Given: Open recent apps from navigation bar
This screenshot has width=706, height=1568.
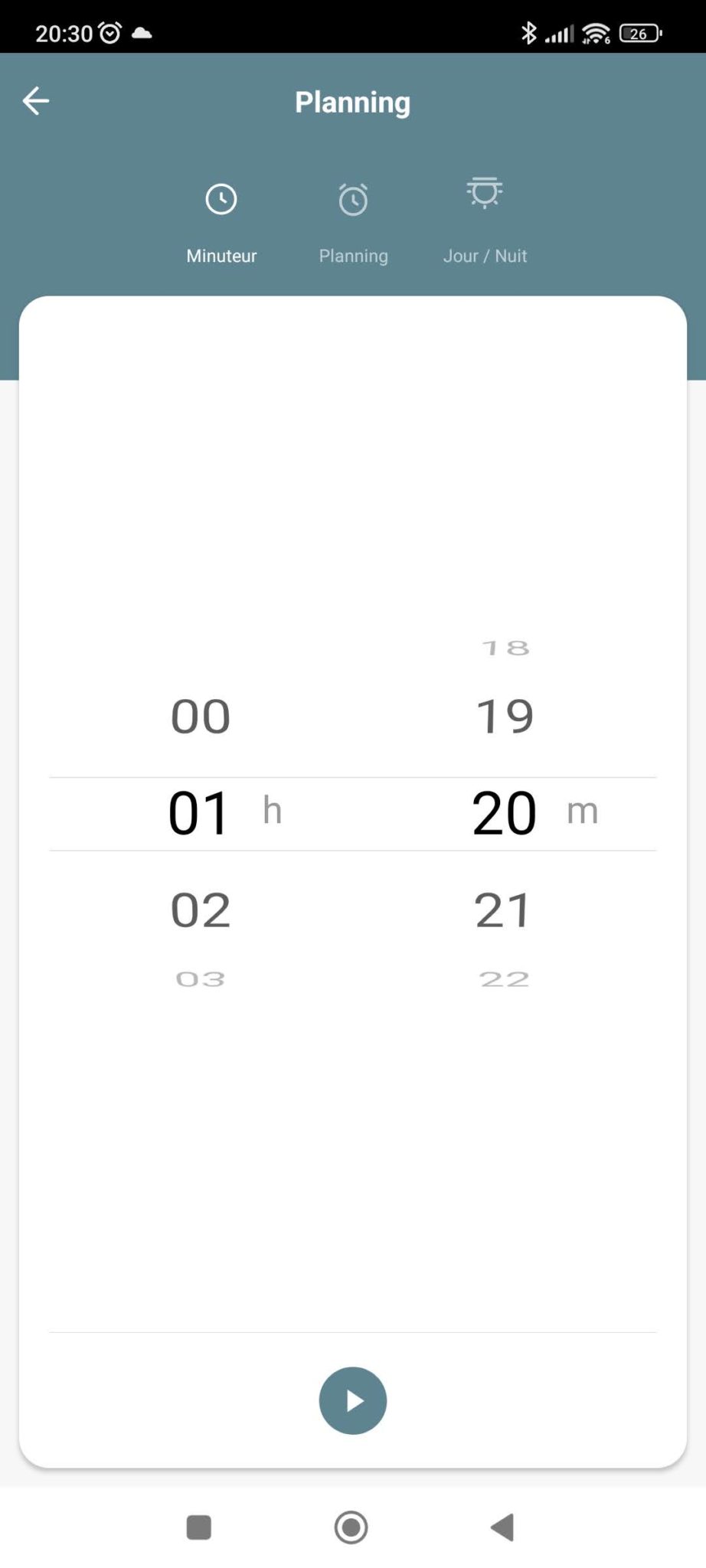Looking at the screenshot, I should point(199,1527).
